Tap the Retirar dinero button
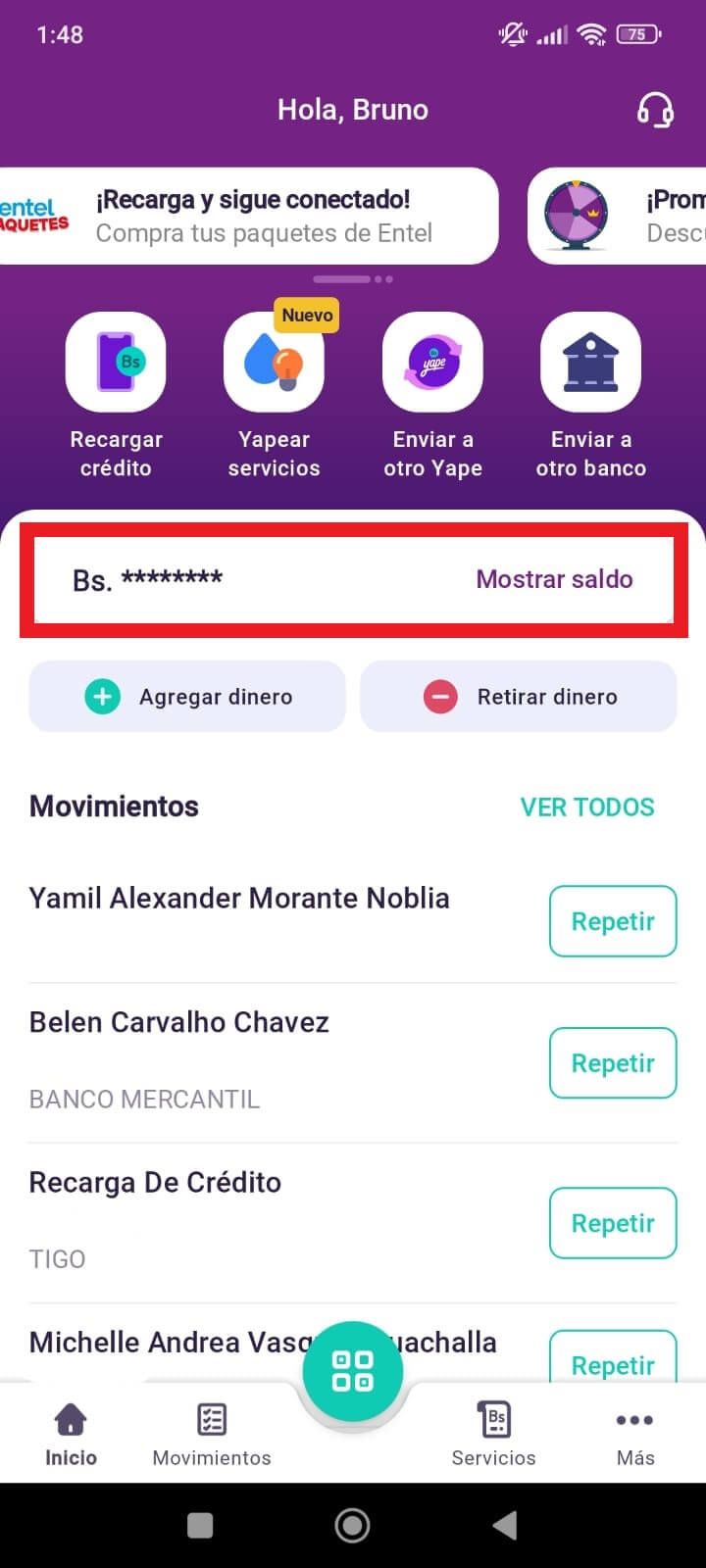This screenshot has height=1568, width=706. [519, 697]
